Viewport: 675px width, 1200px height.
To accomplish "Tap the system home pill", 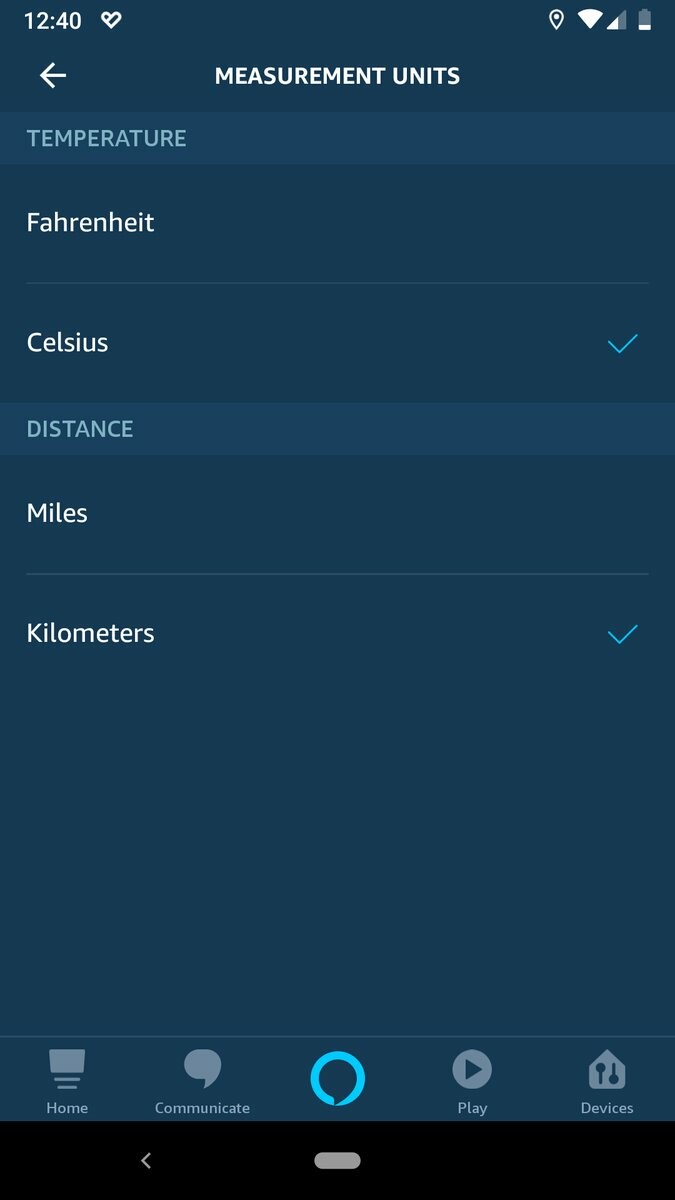I will tap(337, 1160).
